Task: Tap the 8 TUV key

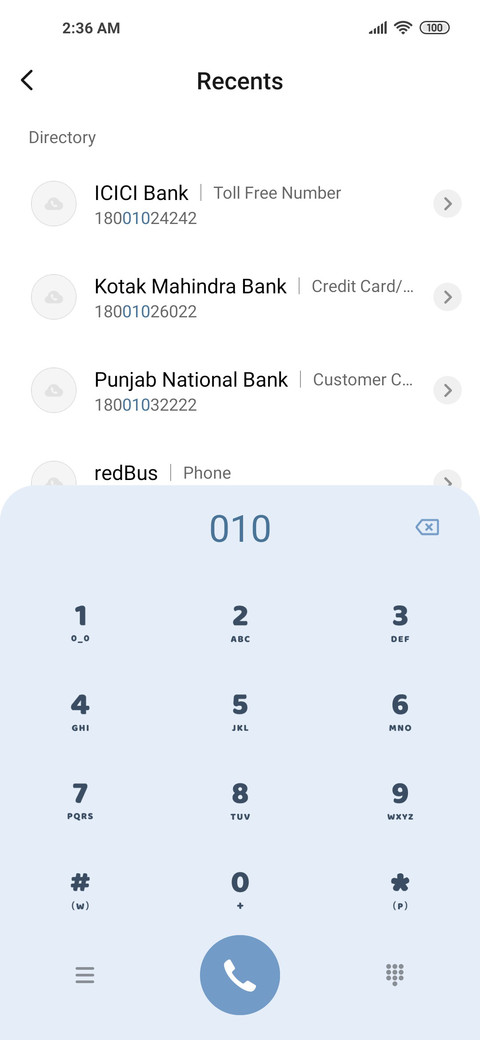Action: [x=240, y=801]
